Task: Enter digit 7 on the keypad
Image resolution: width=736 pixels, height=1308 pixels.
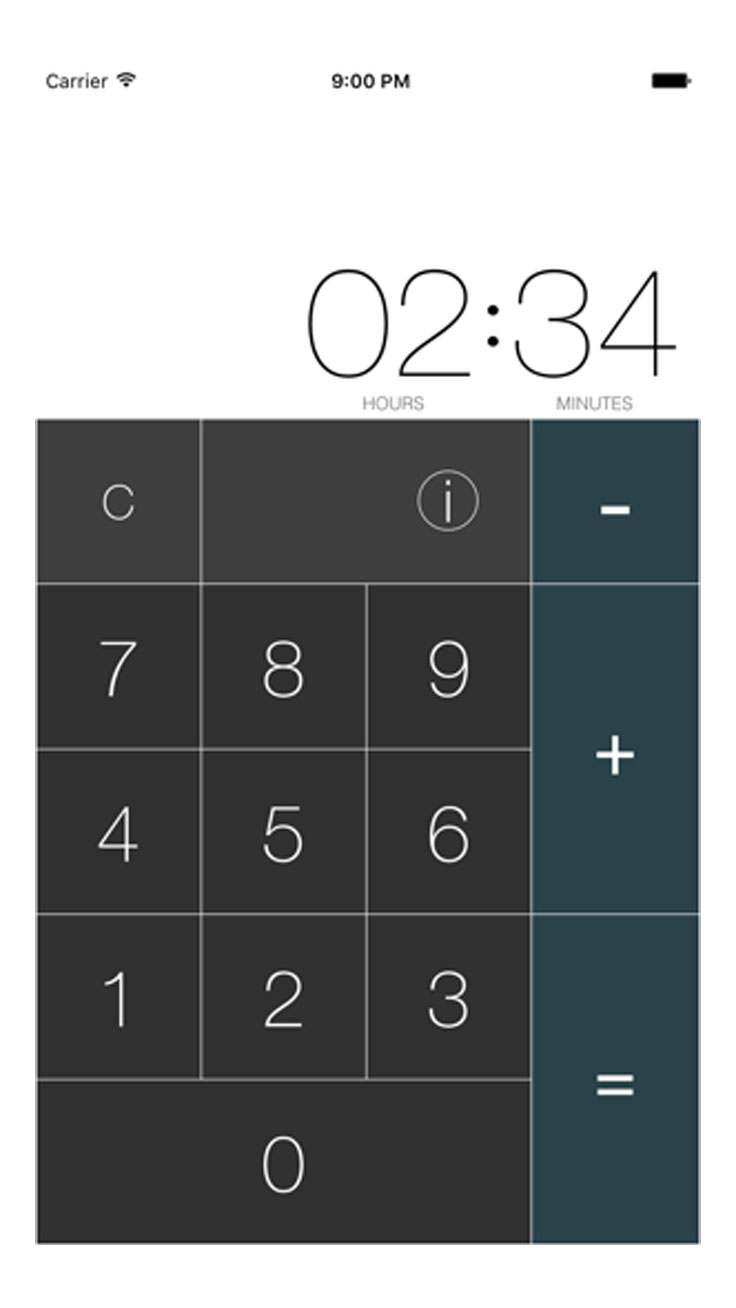Action: pyautogui.click(x=118, y=667)
